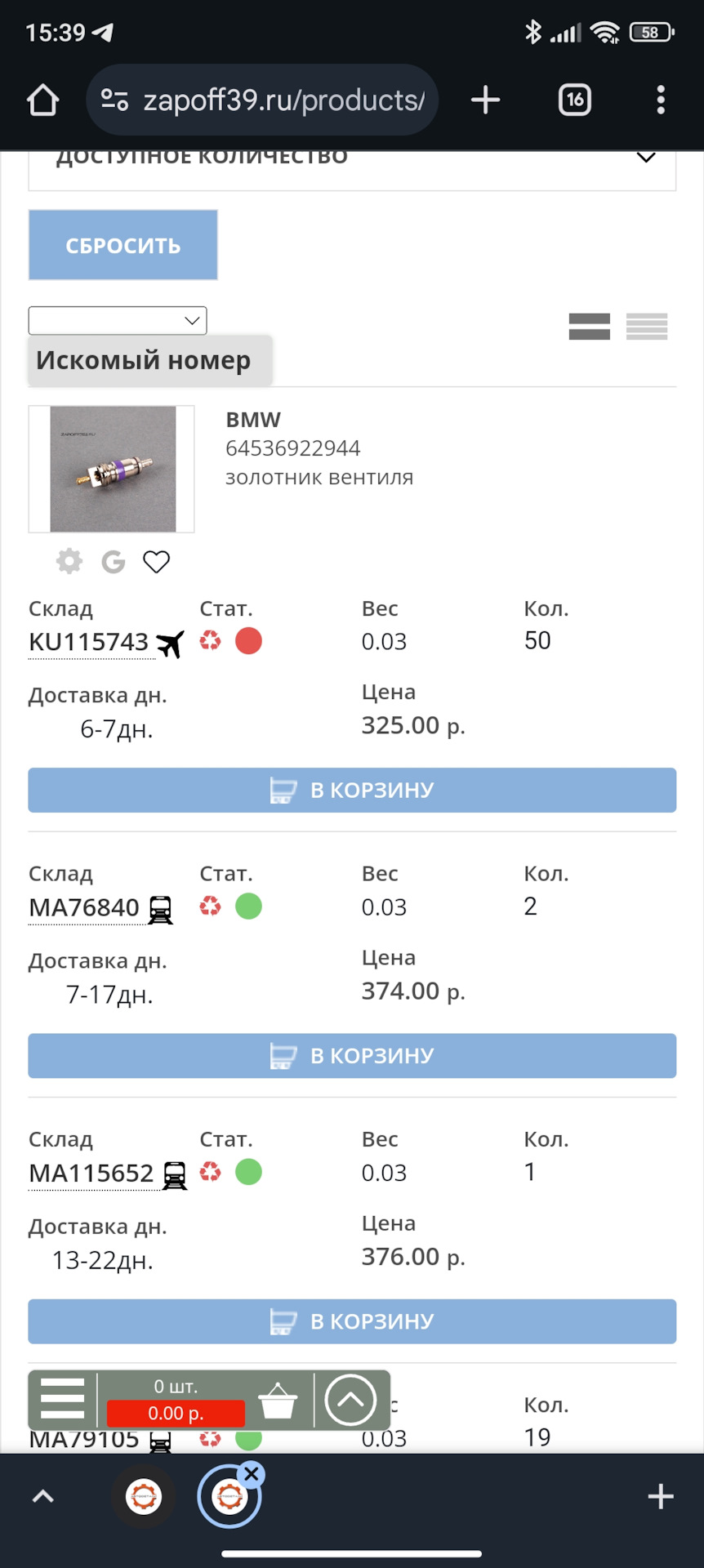The height and width of the screenshot is (1568, 704).
Task: Collapse bottom bar using the up arrow circle
Action: click(x=350, y=1401)
